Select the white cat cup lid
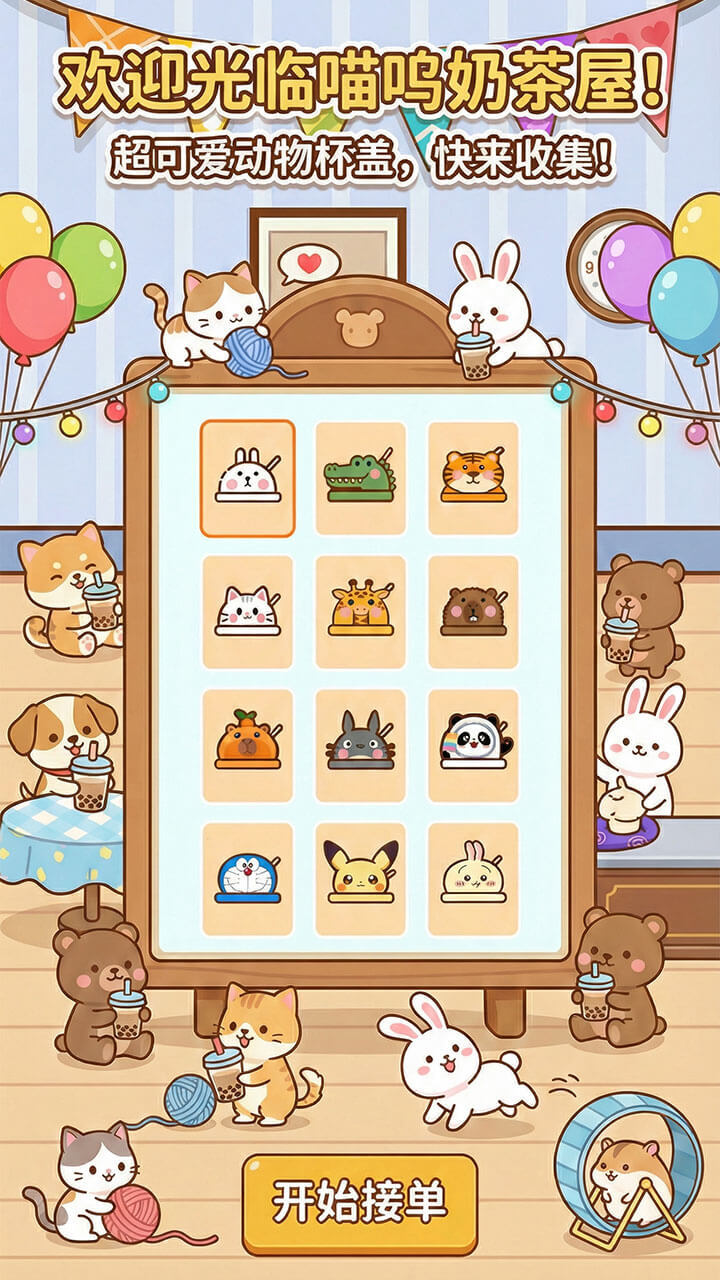 (247, 611)
